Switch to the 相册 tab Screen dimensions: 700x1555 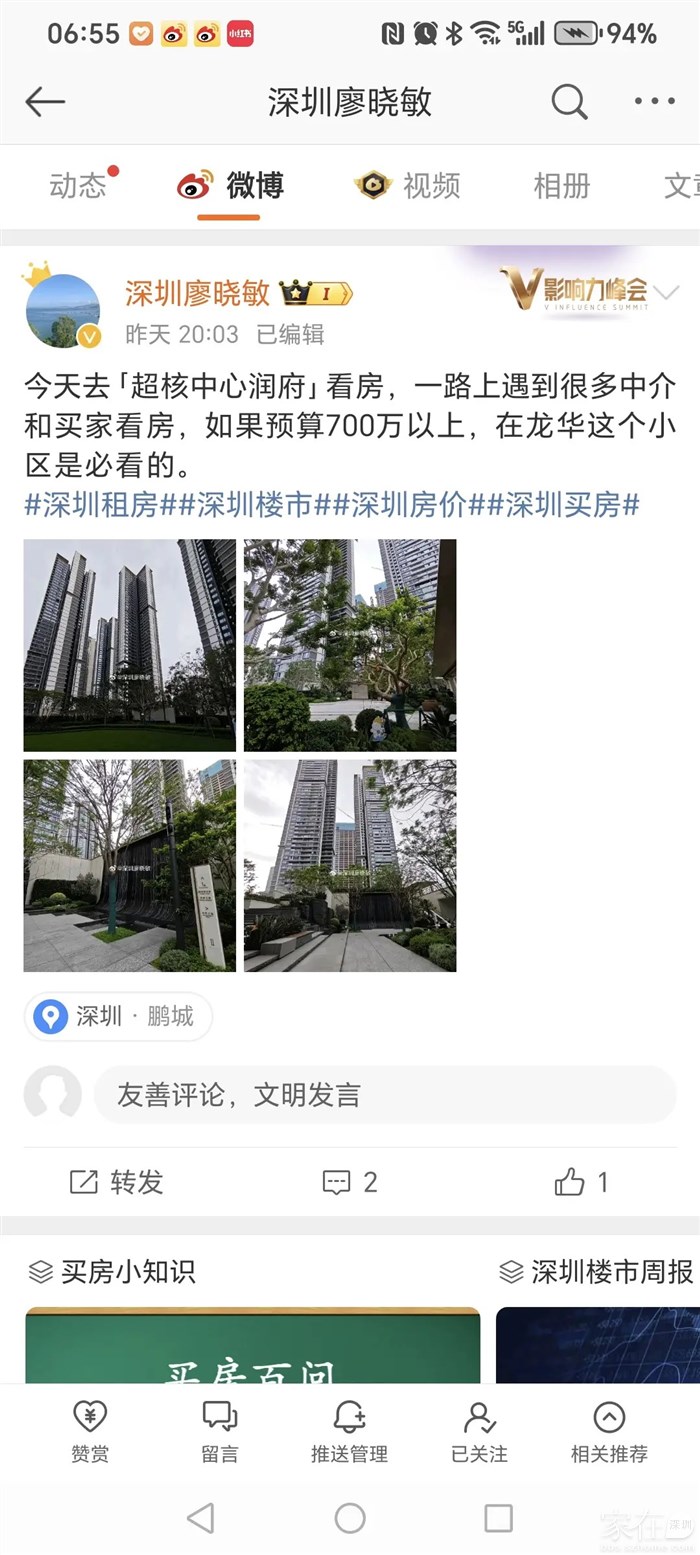[x=561, y=186]
